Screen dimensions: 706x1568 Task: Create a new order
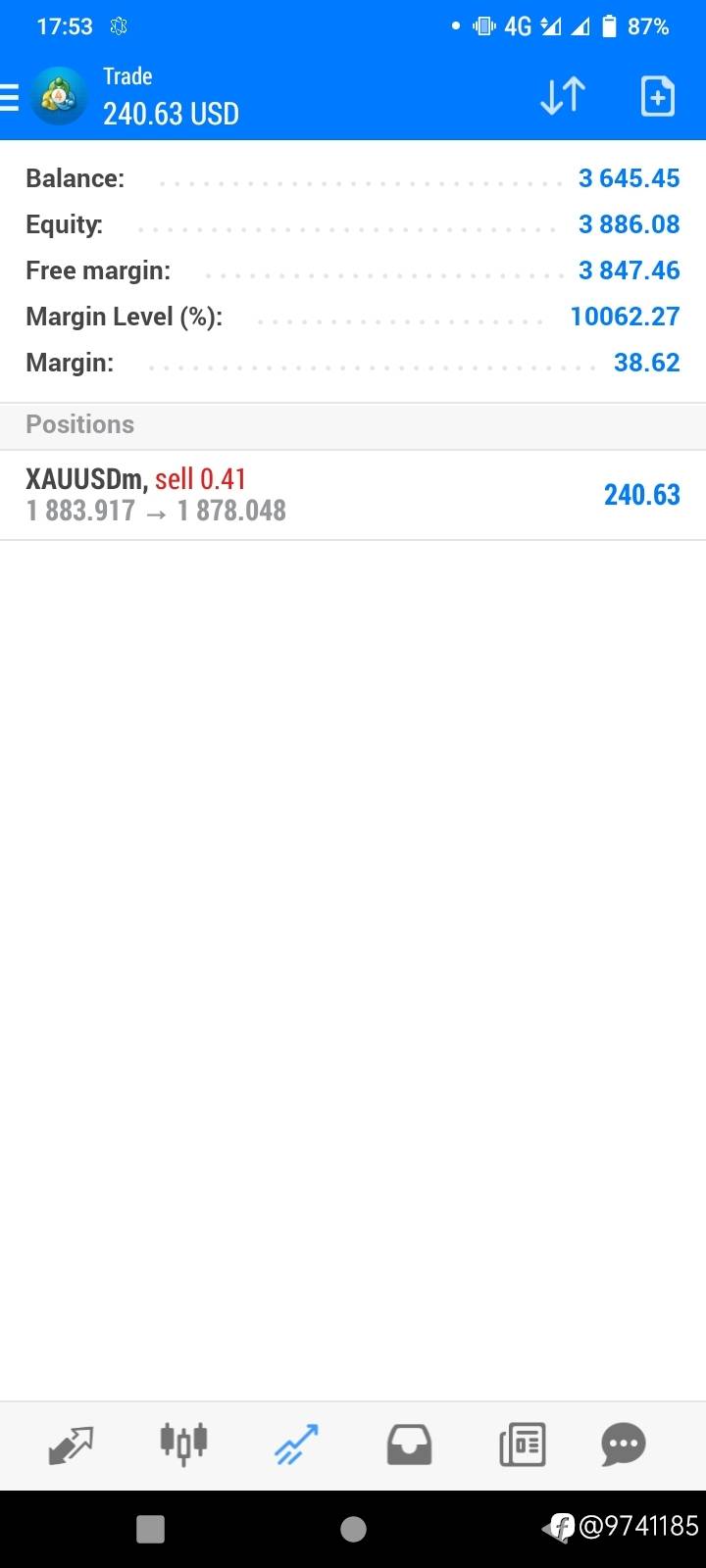tap(657, 96)
